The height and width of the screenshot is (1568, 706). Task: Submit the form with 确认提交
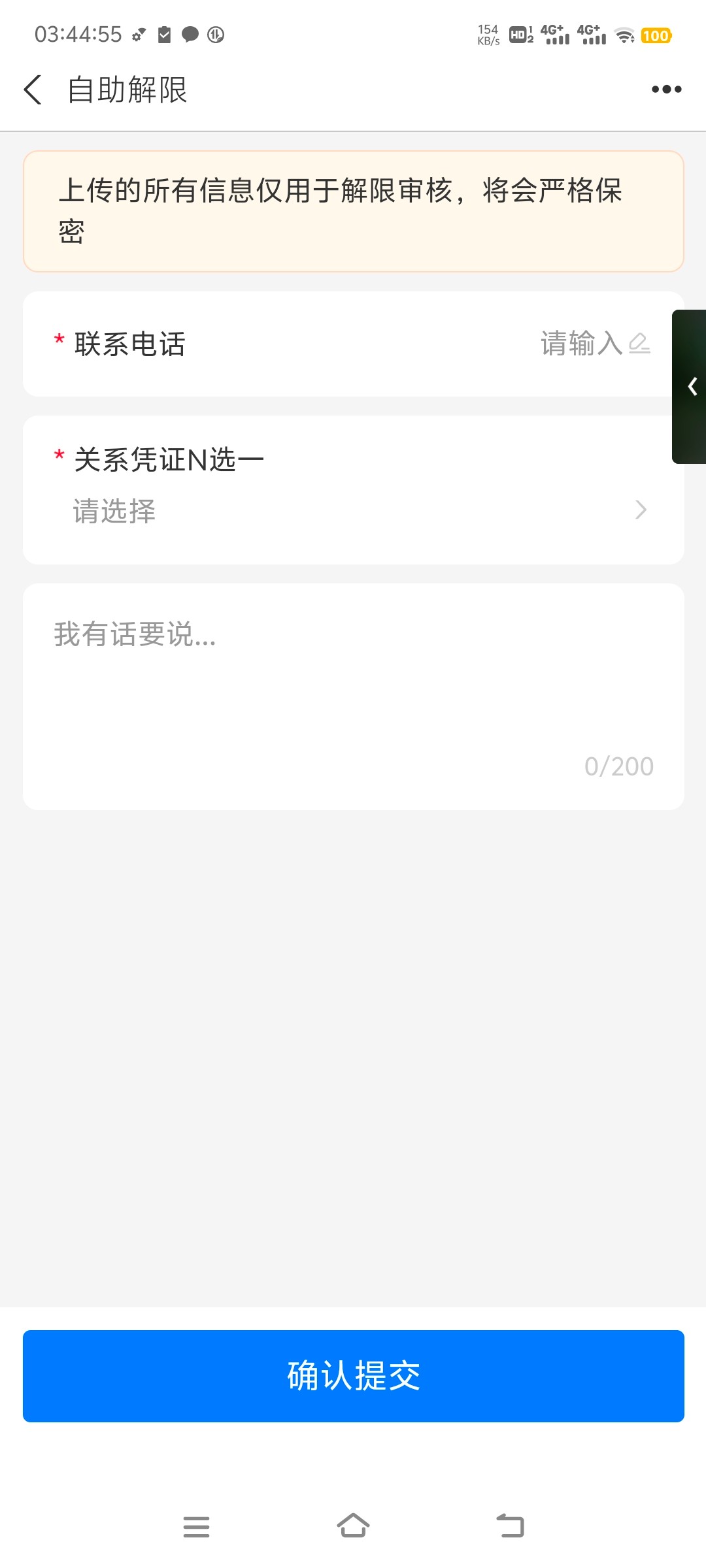[x=354, y=1376]
